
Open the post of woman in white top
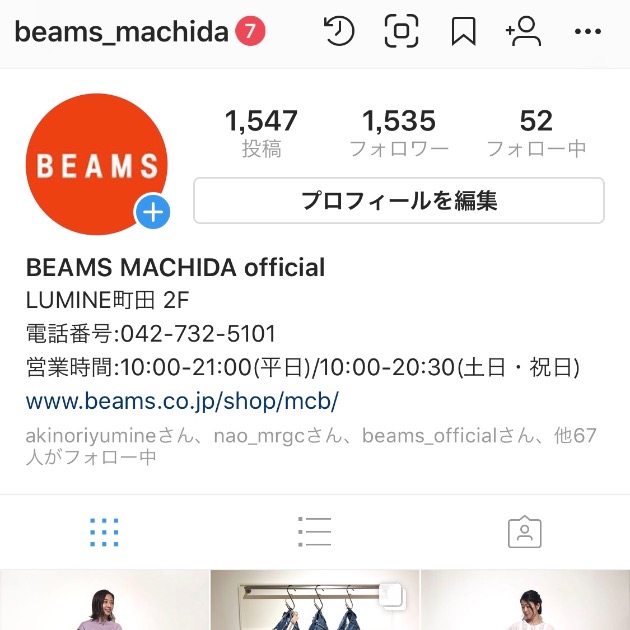(x=526, y=603)
